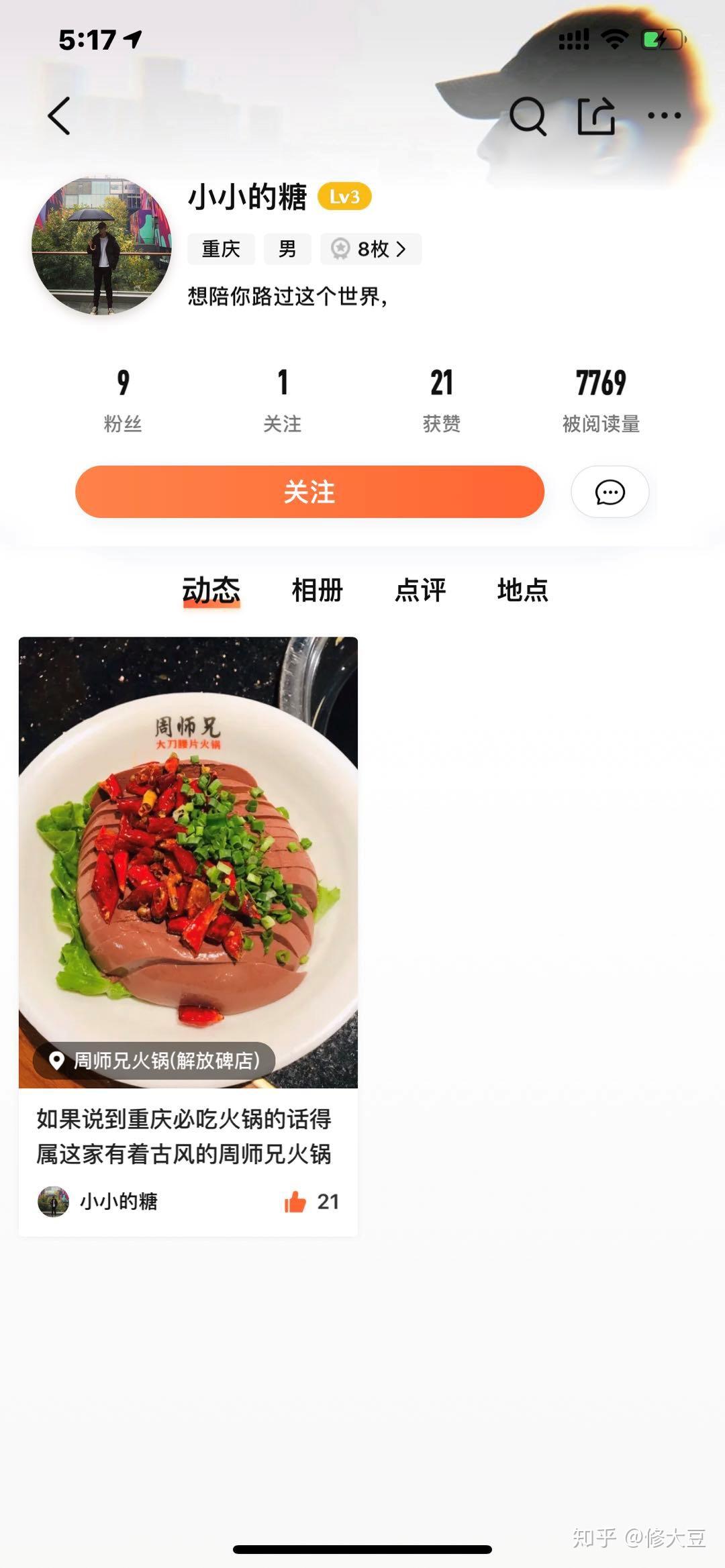725x1568 pixels.
Task: Click the Lv3 level badge
Action: click(x=344, y=198)
